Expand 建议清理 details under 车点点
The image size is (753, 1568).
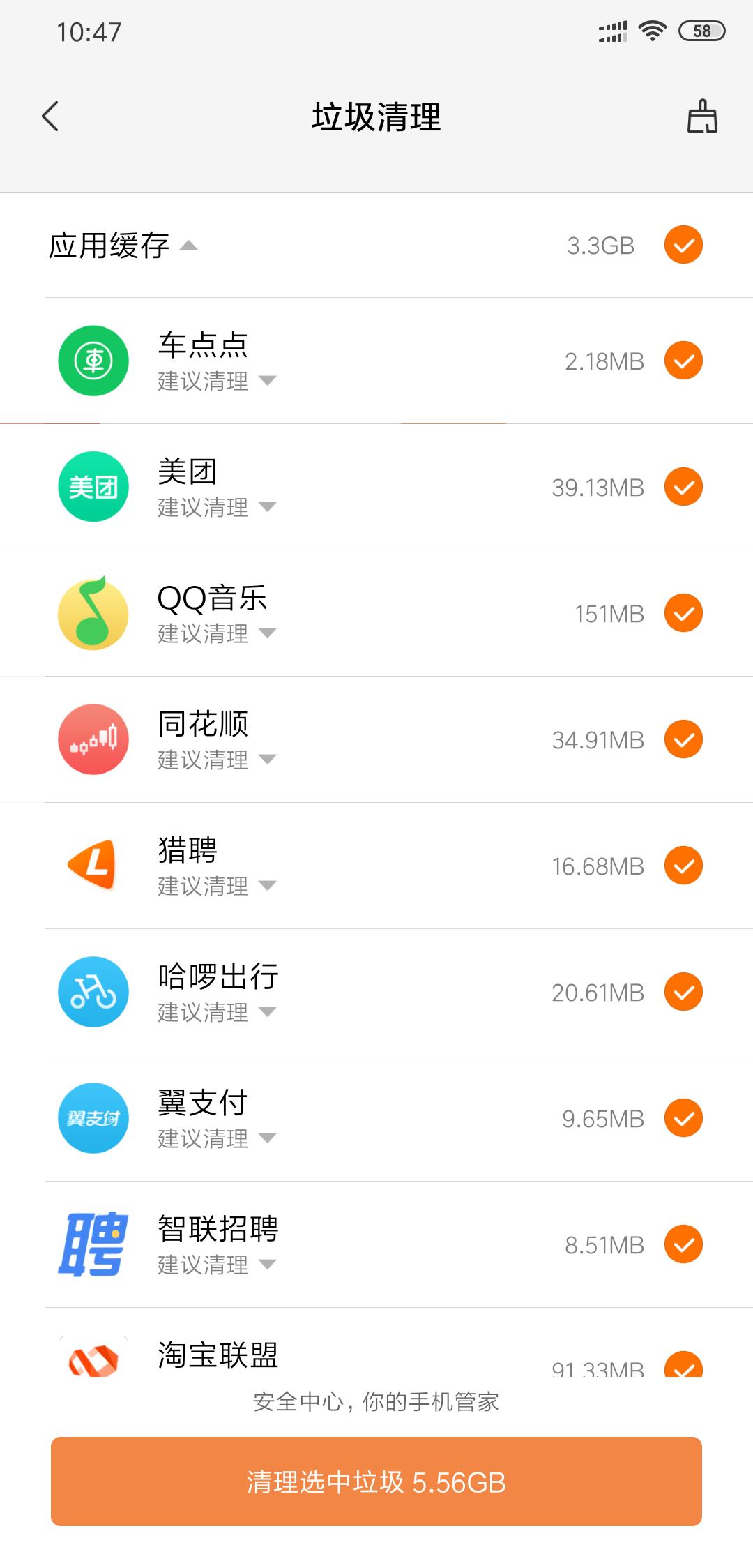pos(267,381)
